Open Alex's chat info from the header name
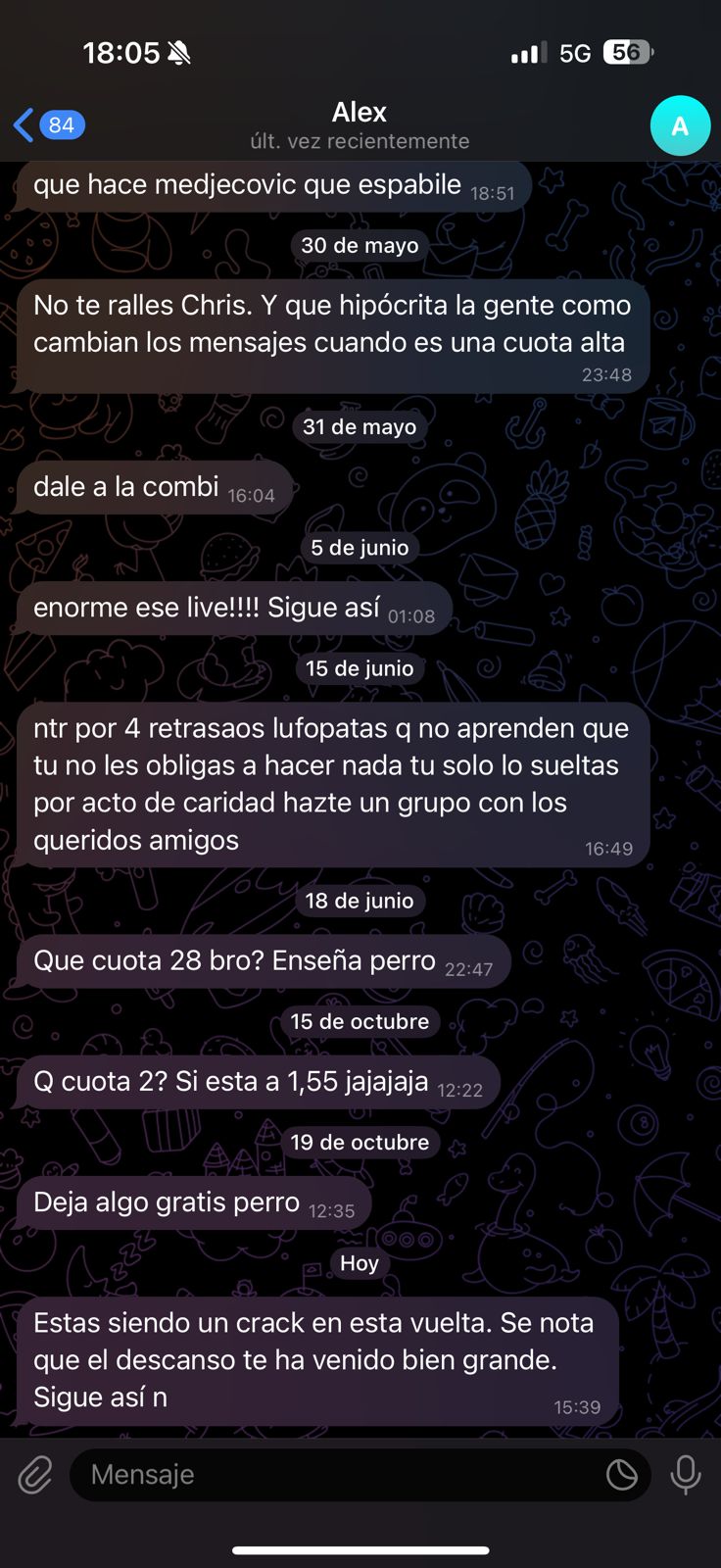This screenshot has width=721, height=1568. (360, 113)
